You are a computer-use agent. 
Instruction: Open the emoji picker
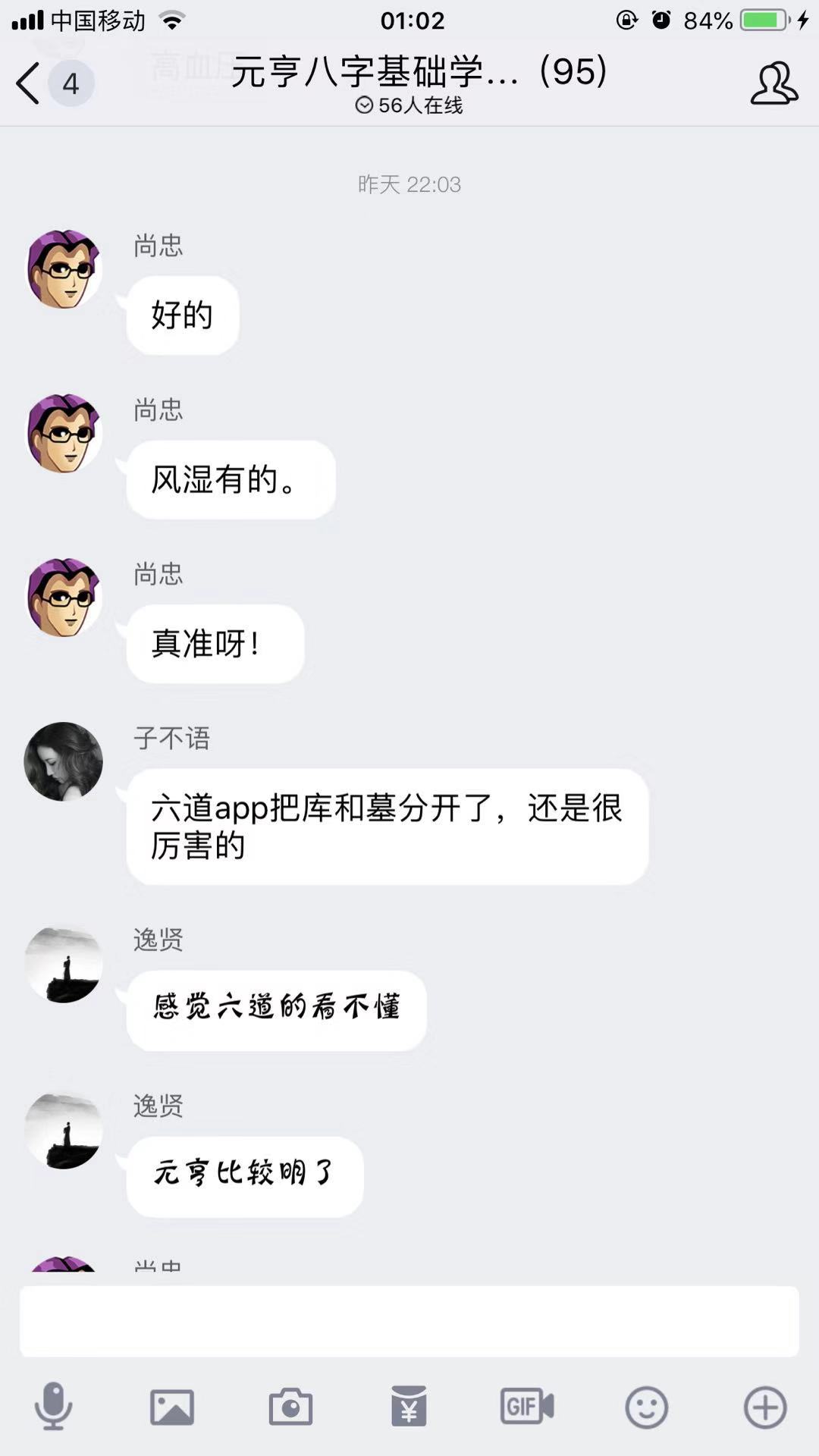click(646, 1407)
